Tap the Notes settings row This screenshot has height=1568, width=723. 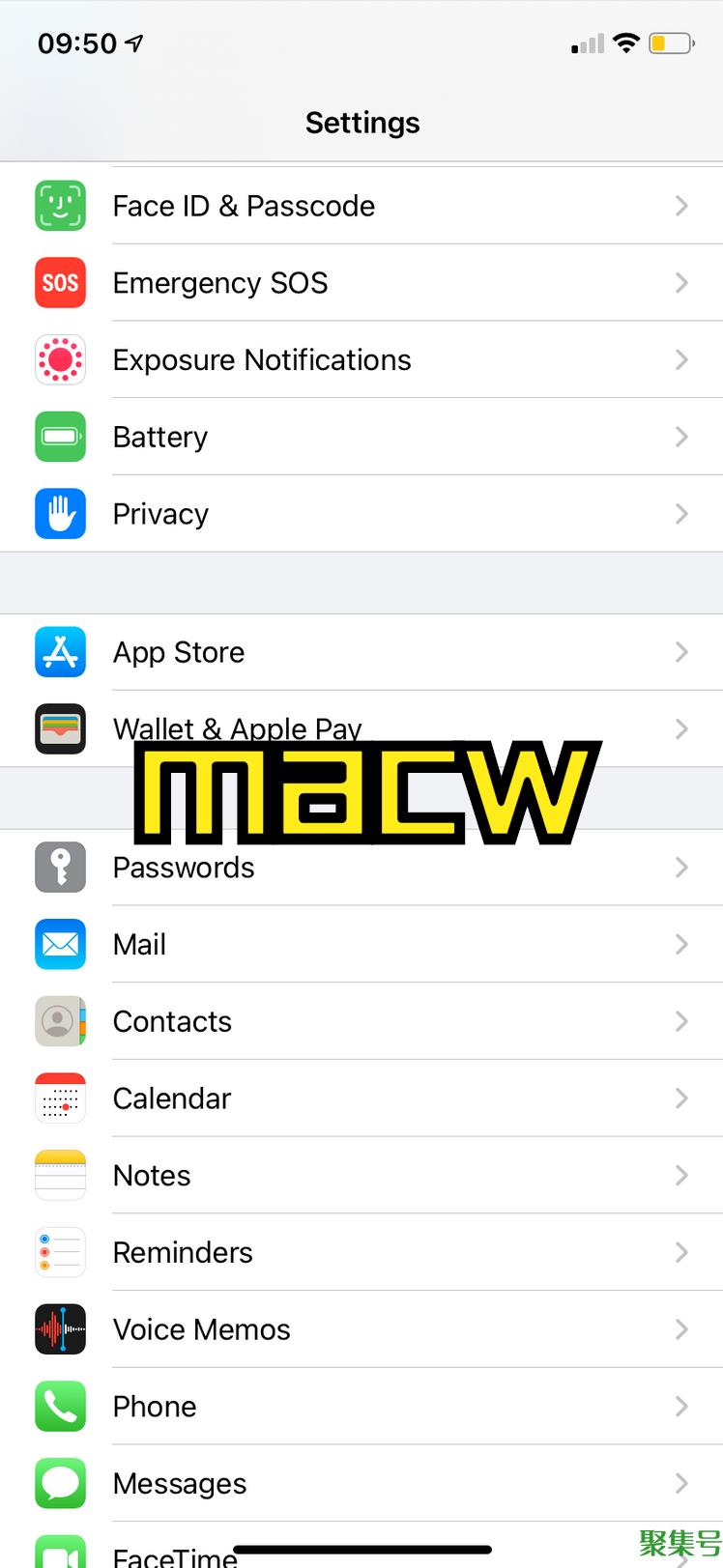361,1176
